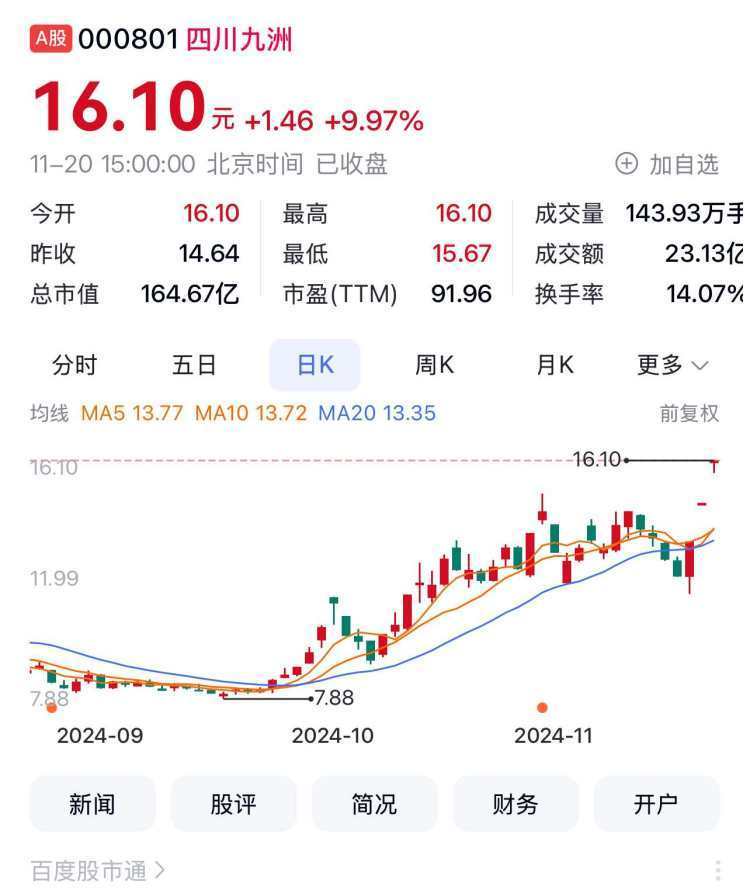Viewport: 750px width, 893px height.
Task: View the 简况 company overview
Action: pos(374,804)
